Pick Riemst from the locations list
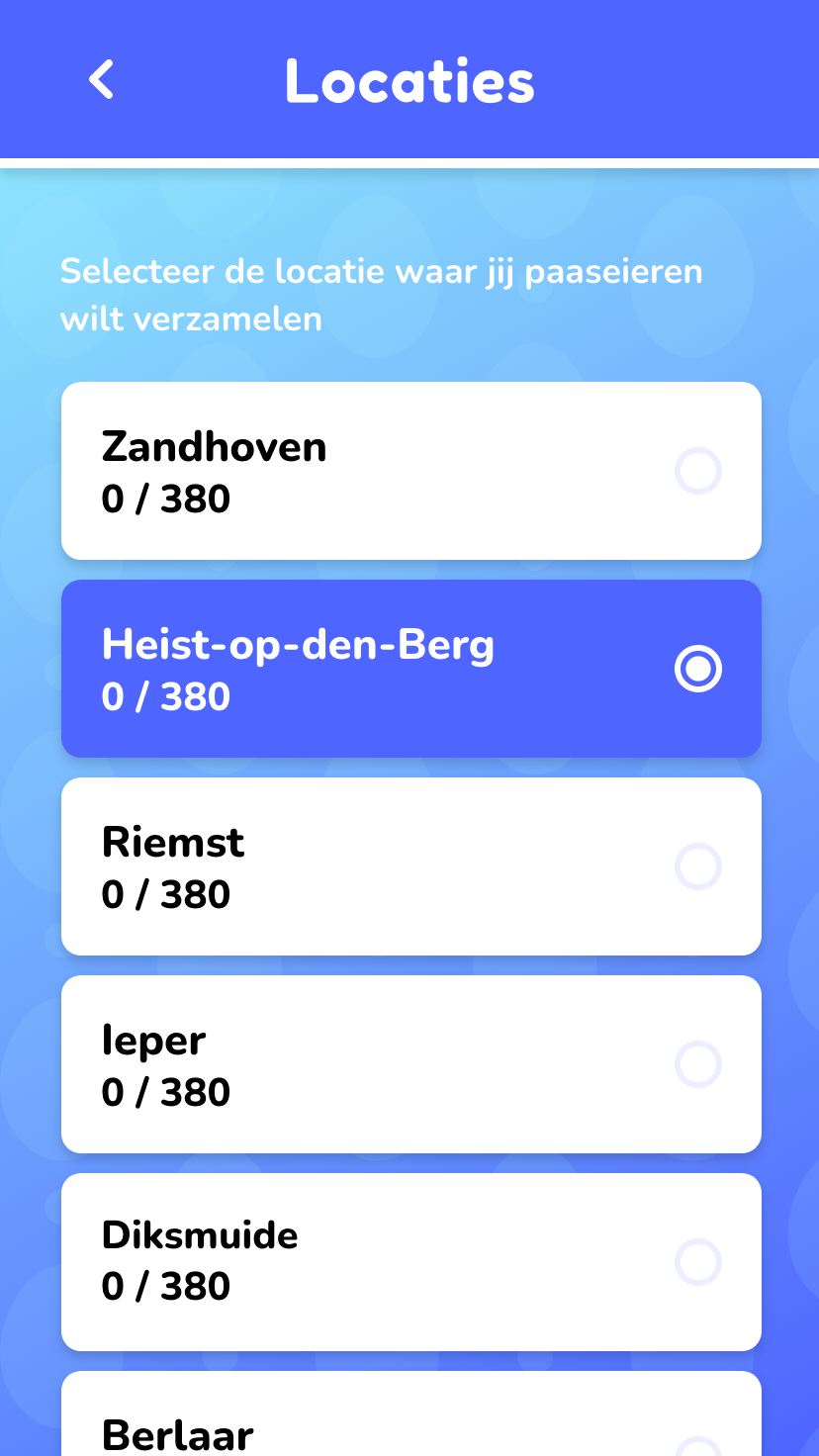 tap(410, 866)
